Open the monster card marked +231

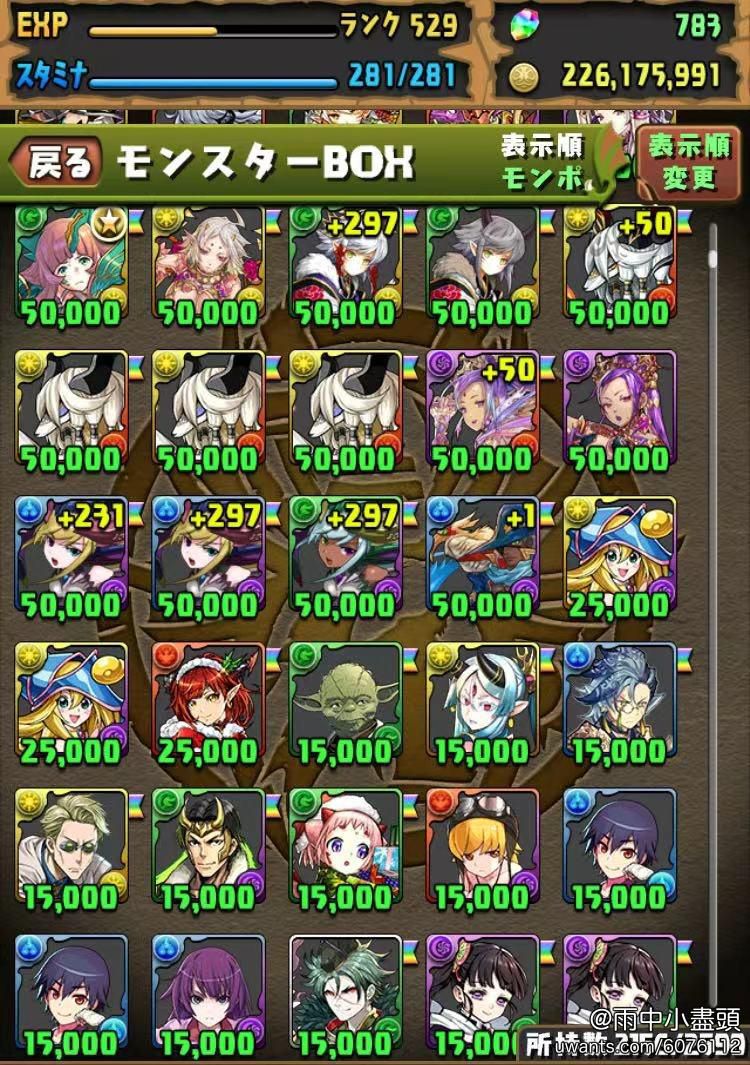[x=71, y=555]
